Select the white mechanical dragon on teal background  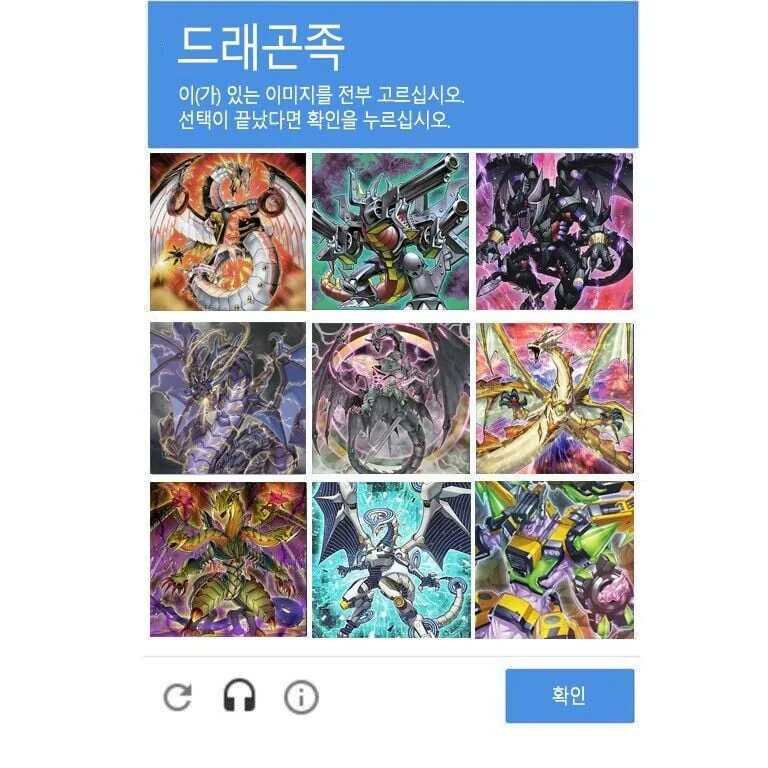pyautogui.click(x=390, y=560)
